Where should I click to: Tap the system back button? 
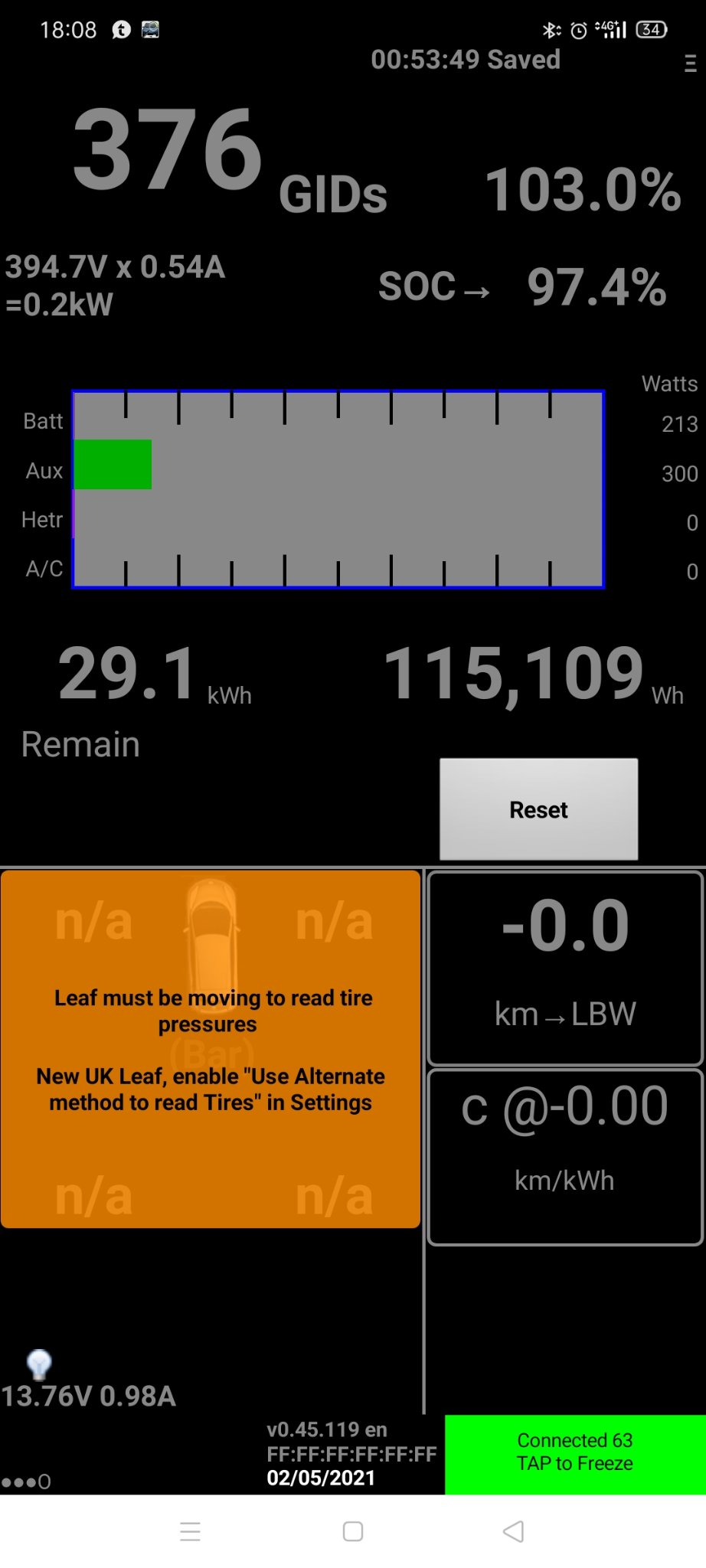[513, 1531]
